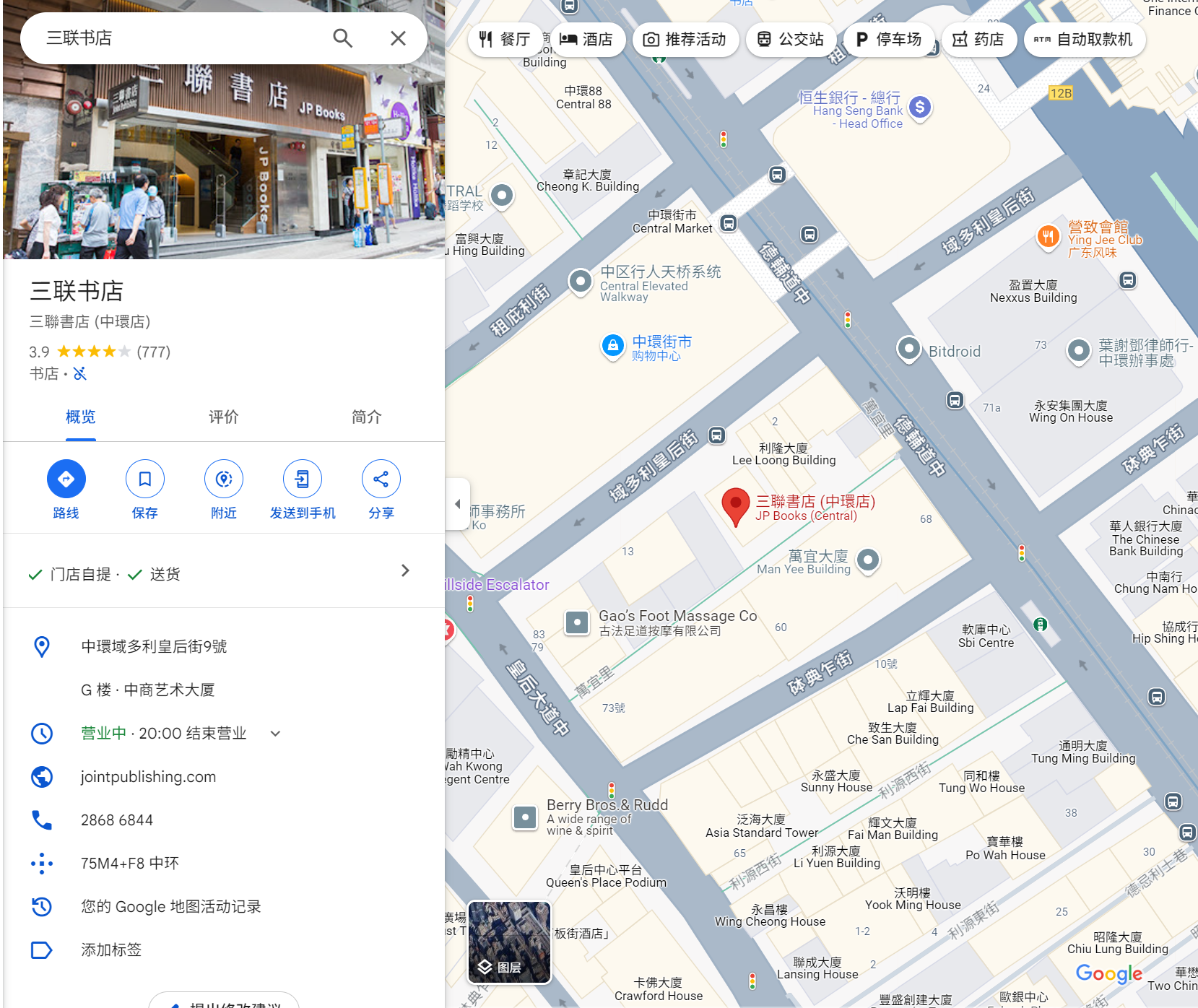Clear the search for 三联书店
This screenshot has height=1008, width=1198.
point(398,38)
